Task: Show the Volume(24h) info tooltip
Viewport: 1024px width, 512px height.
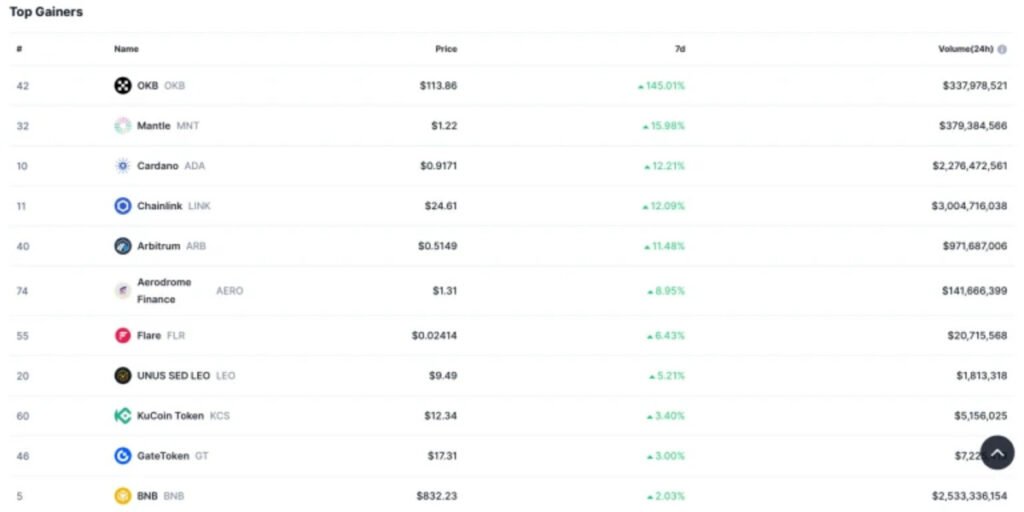Action: [x=1002, y=49]
